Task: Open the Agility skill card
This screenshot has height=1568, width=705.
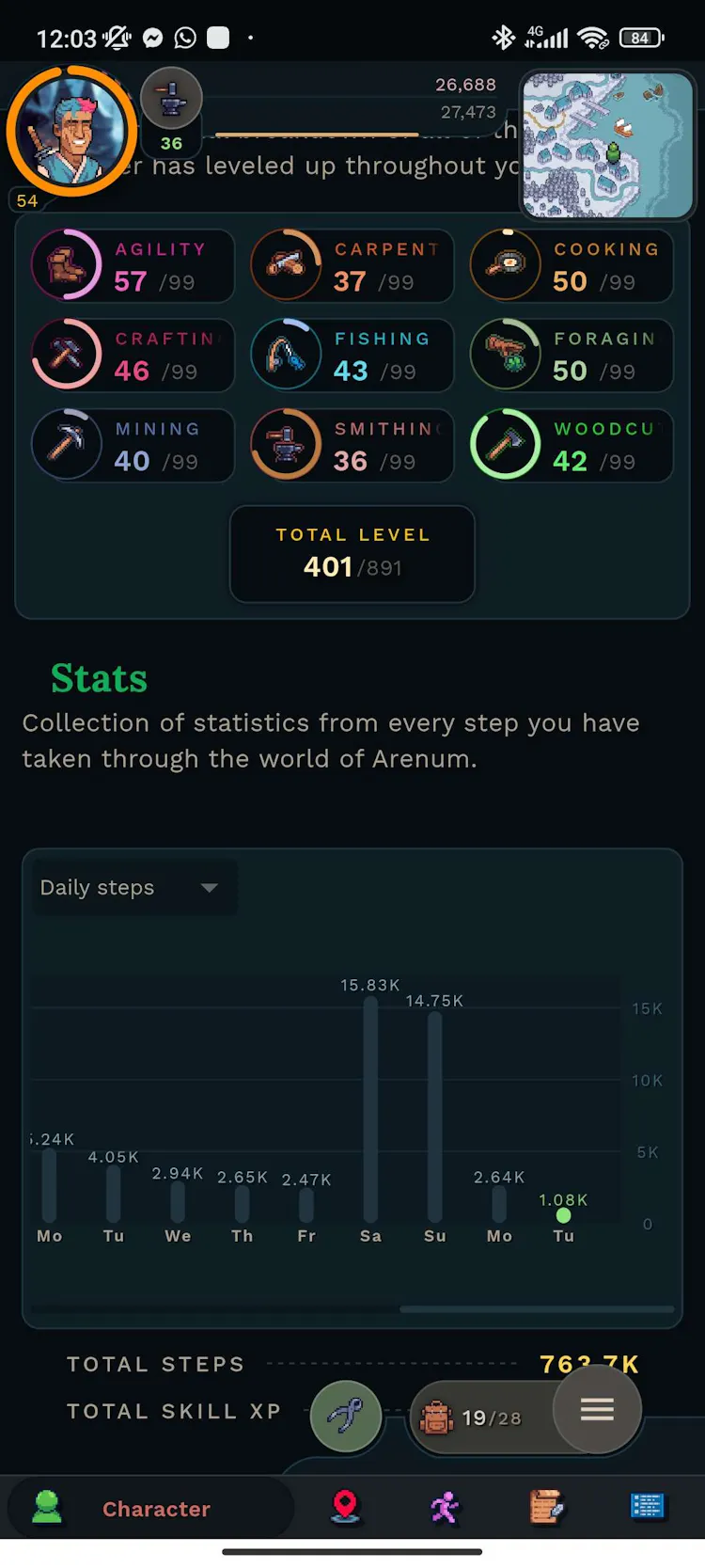Action: point(133,266)
